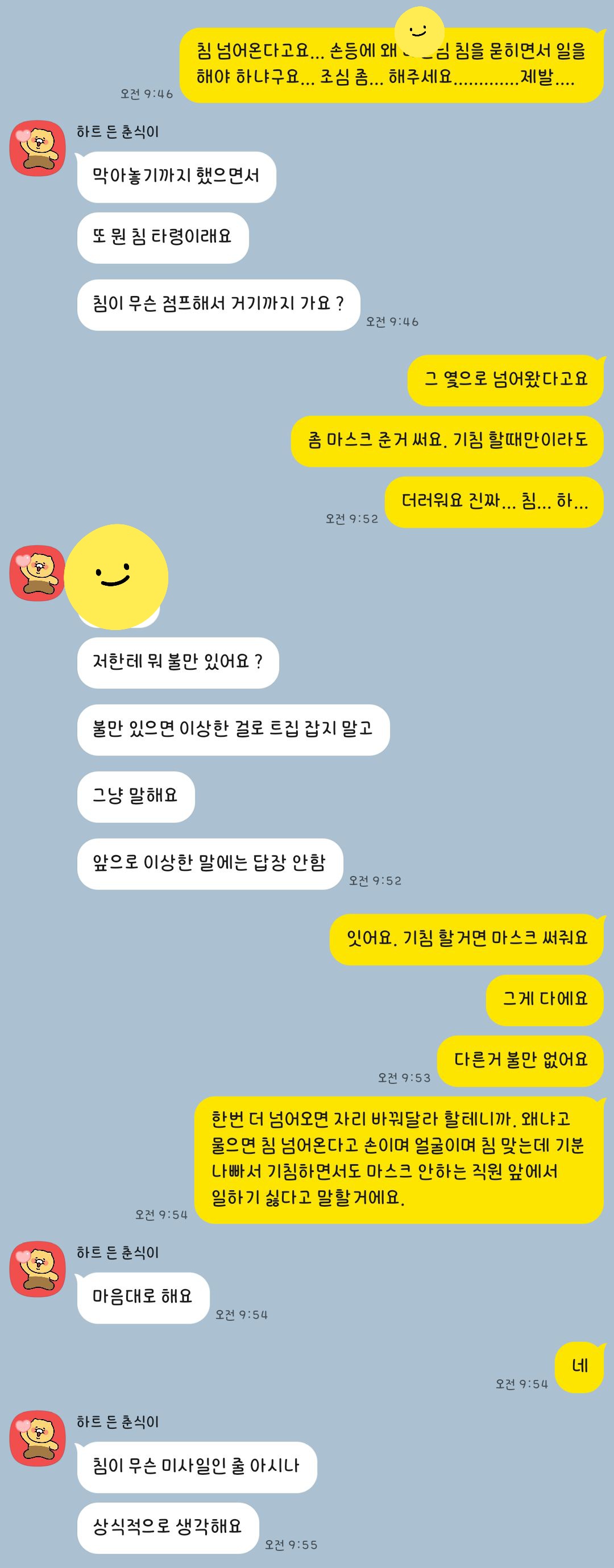The height and width of the screenshot is (1568, 614).
Task: View profile from avatar next to "마음대로 해요"
Action: (37, 1269)
